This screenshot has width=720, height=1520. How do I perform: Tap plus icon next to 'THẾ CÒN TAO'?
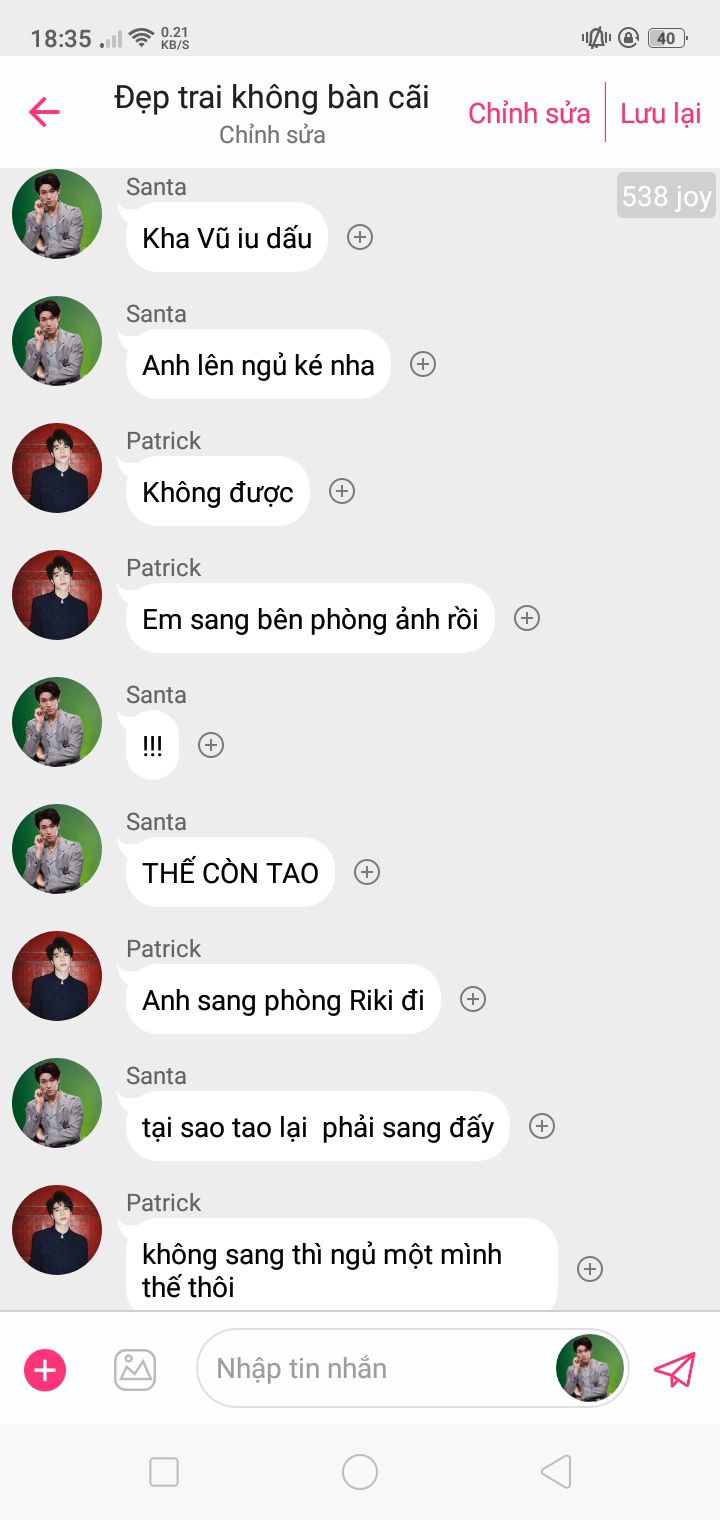367,872
